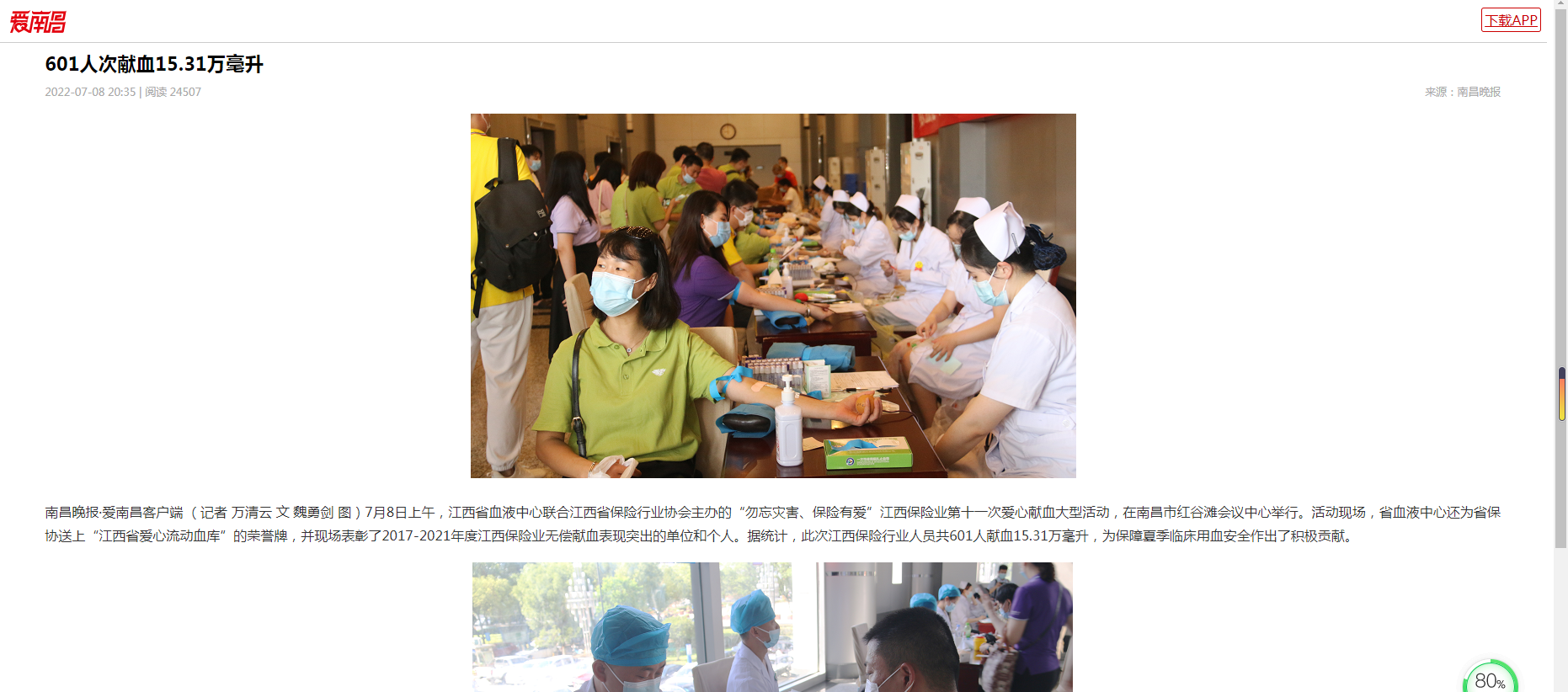This screenshot has height=692, width=1568.
Task: Tap the 下载APP download button
Action: (x=1510, y=20)
